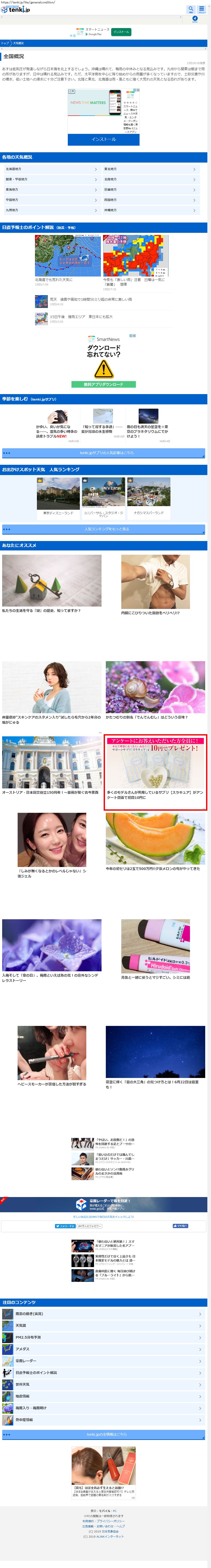Open 熱中症情報 content row
The height and width of the screenshot is (1568, 211).
pyautogui.click(x=104, y=1420)
